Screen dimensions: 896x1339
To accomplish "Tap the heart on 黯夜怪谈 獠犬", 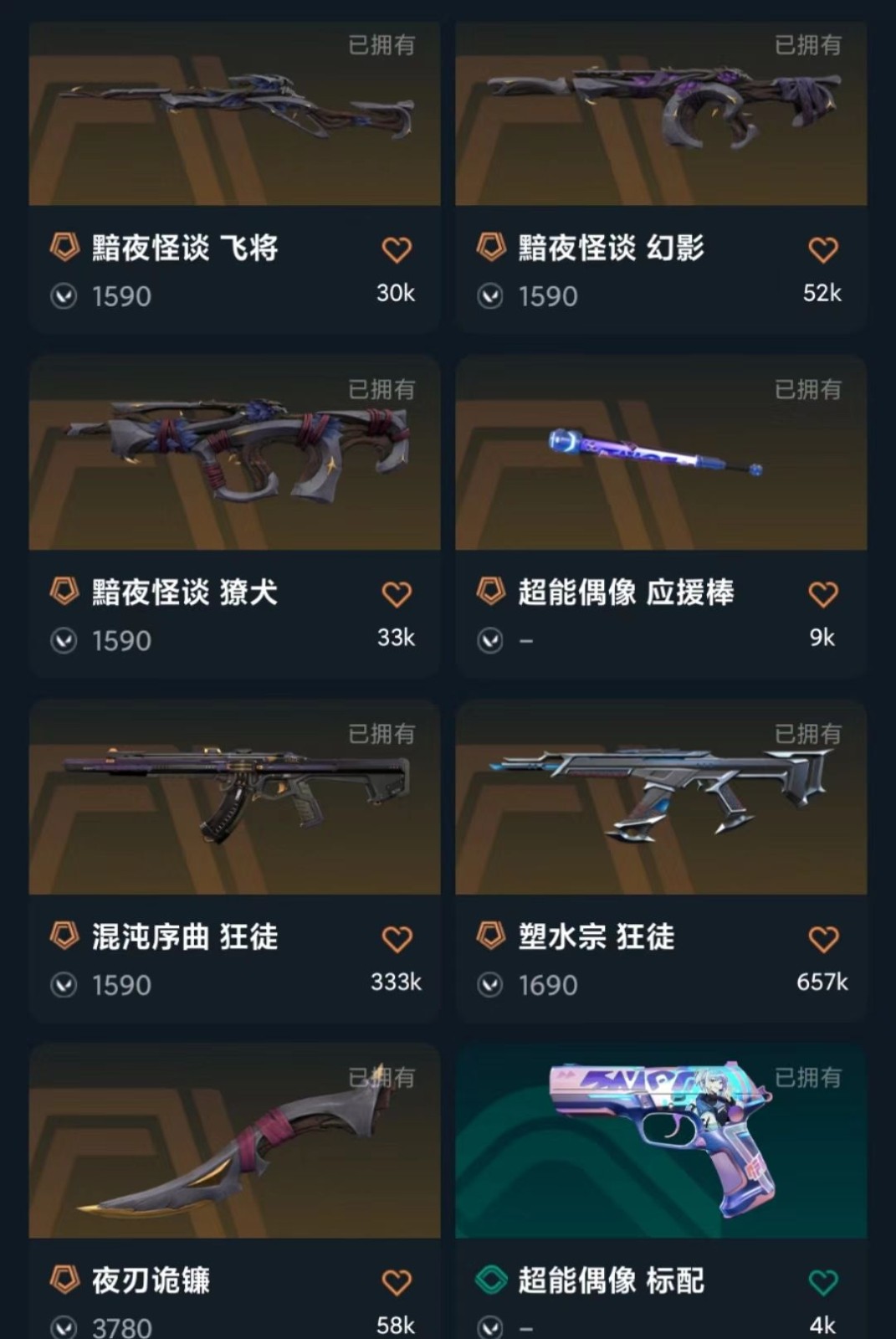I will (397, 594).
